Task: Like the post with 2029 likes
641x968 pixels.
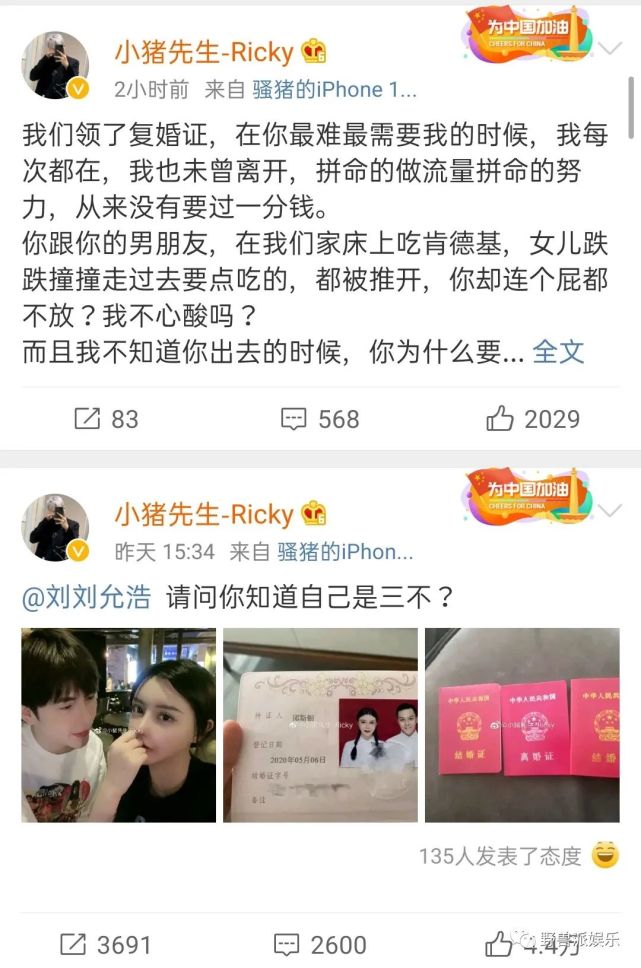Action: pos(532,419)
